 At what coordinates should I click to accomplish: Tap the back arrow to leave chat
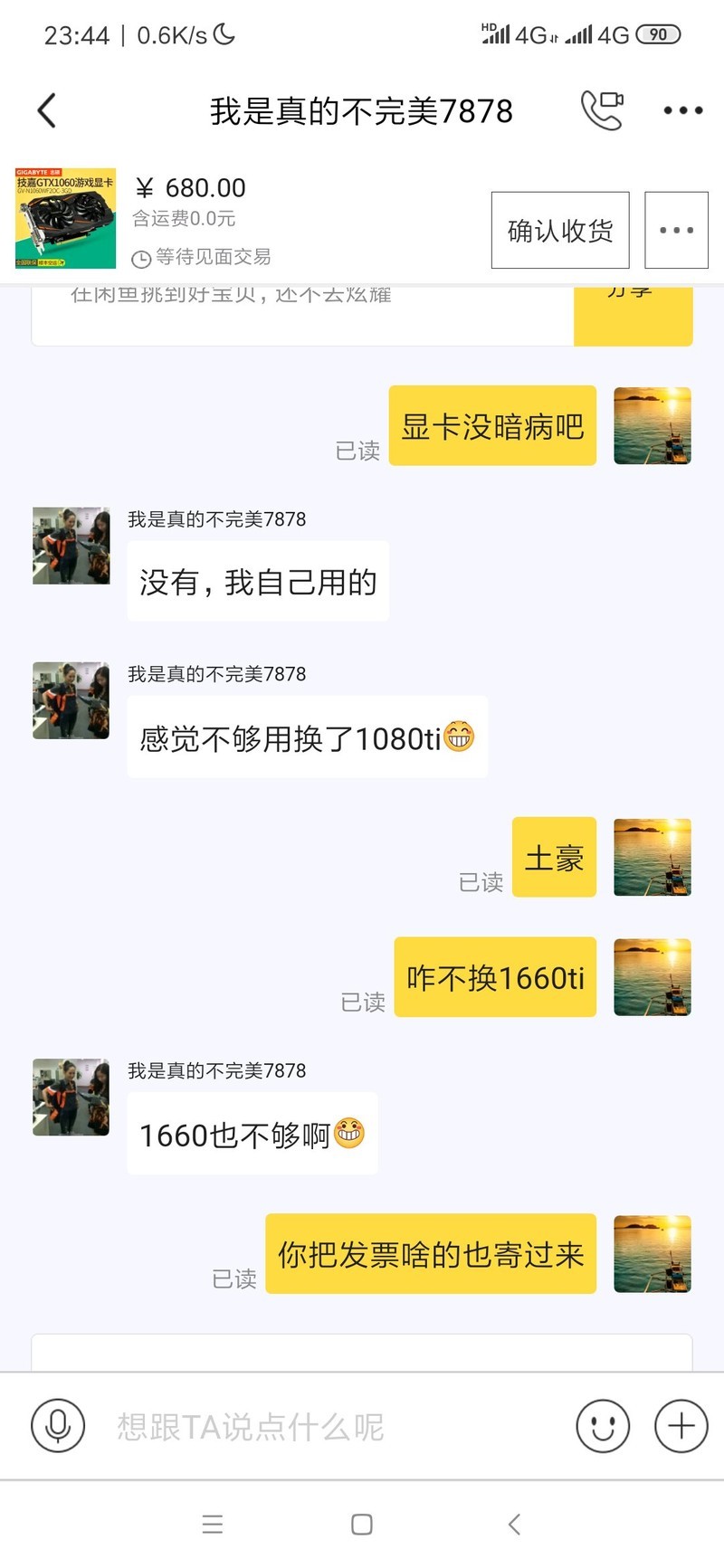pyautogui.click(x=46, y=109)
